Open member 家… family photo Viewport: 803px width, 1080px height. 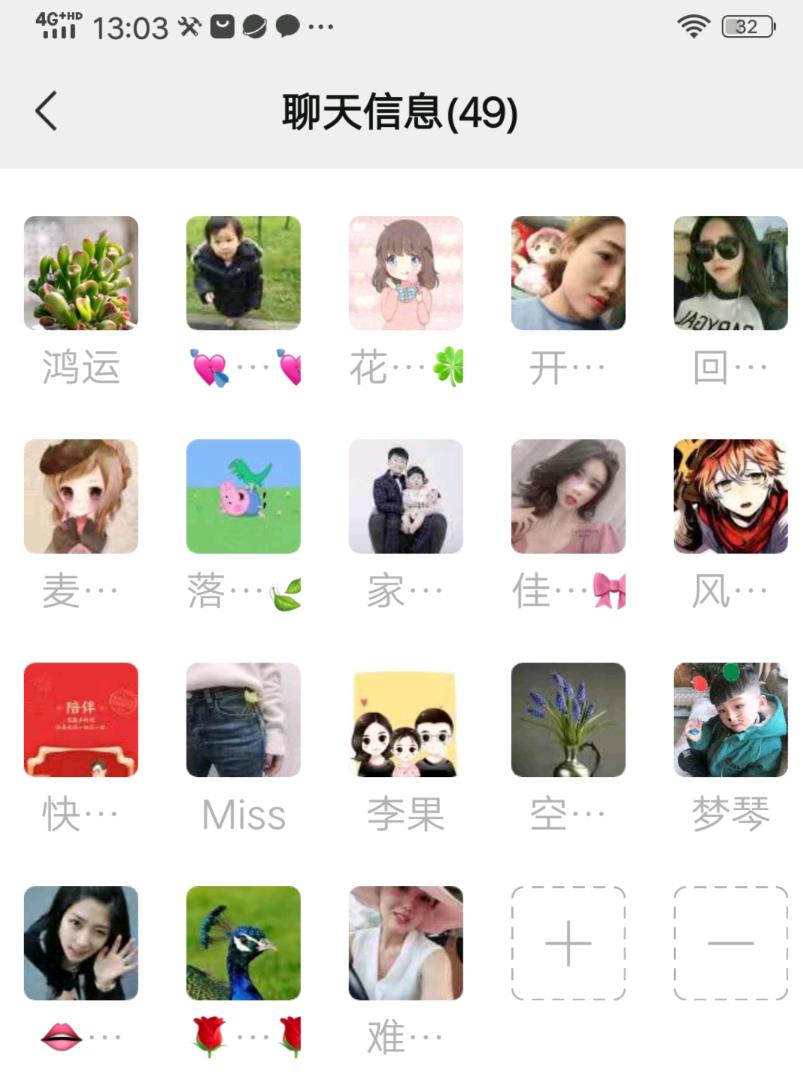(x=405, y=496)
